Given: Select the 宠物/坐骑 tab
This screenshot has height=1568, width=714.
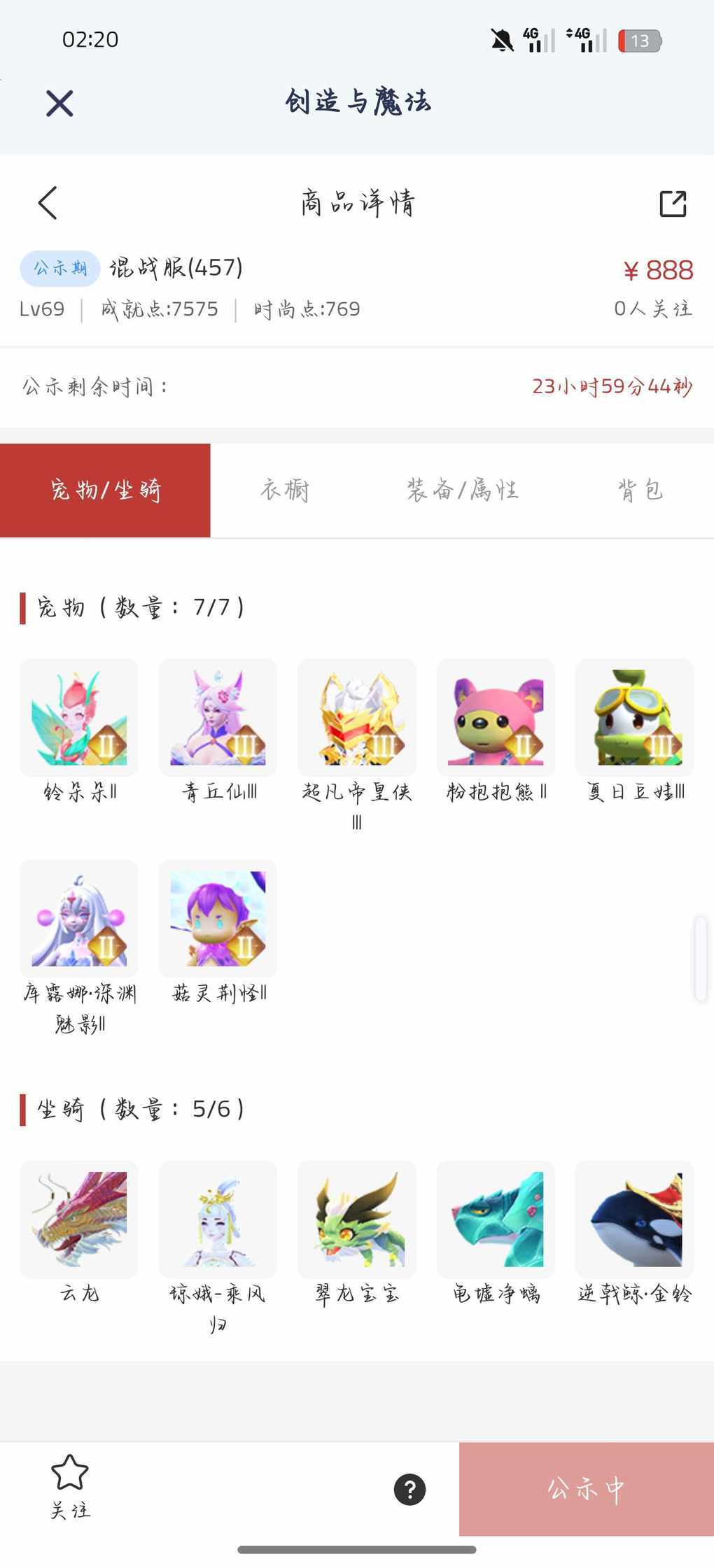Looking at the screenshot, I should point(105,490).
